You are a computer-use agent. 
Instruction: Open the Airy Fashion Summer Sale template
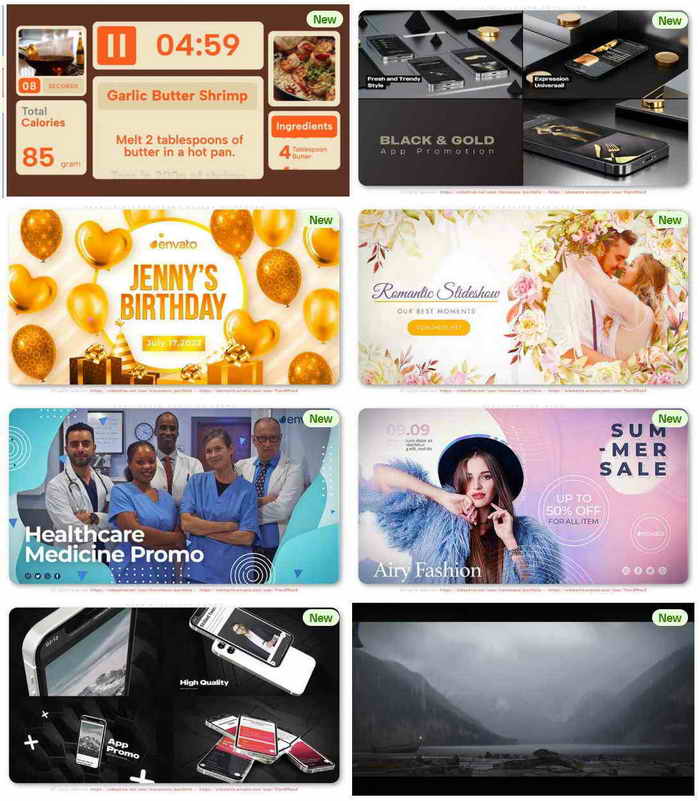(524, 496)
